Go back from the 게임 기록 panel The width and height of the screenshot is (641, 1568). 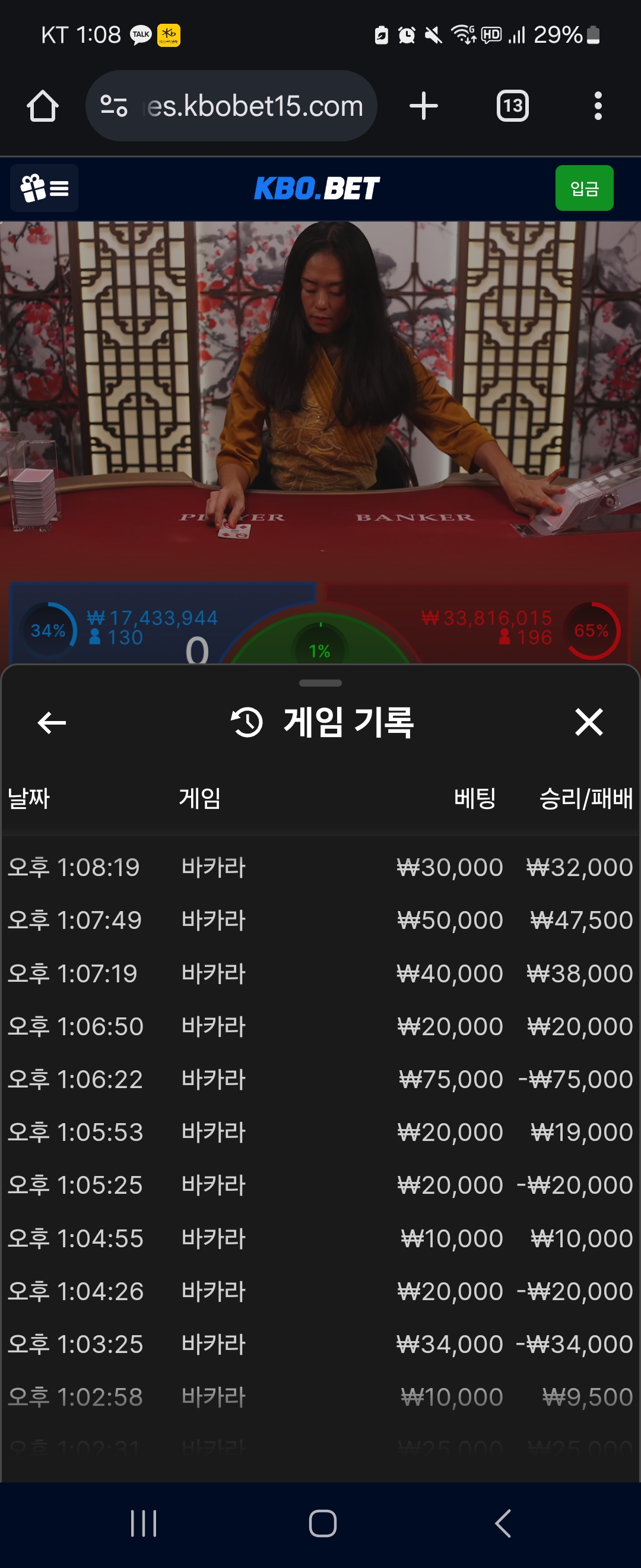[x=52, y=722]
